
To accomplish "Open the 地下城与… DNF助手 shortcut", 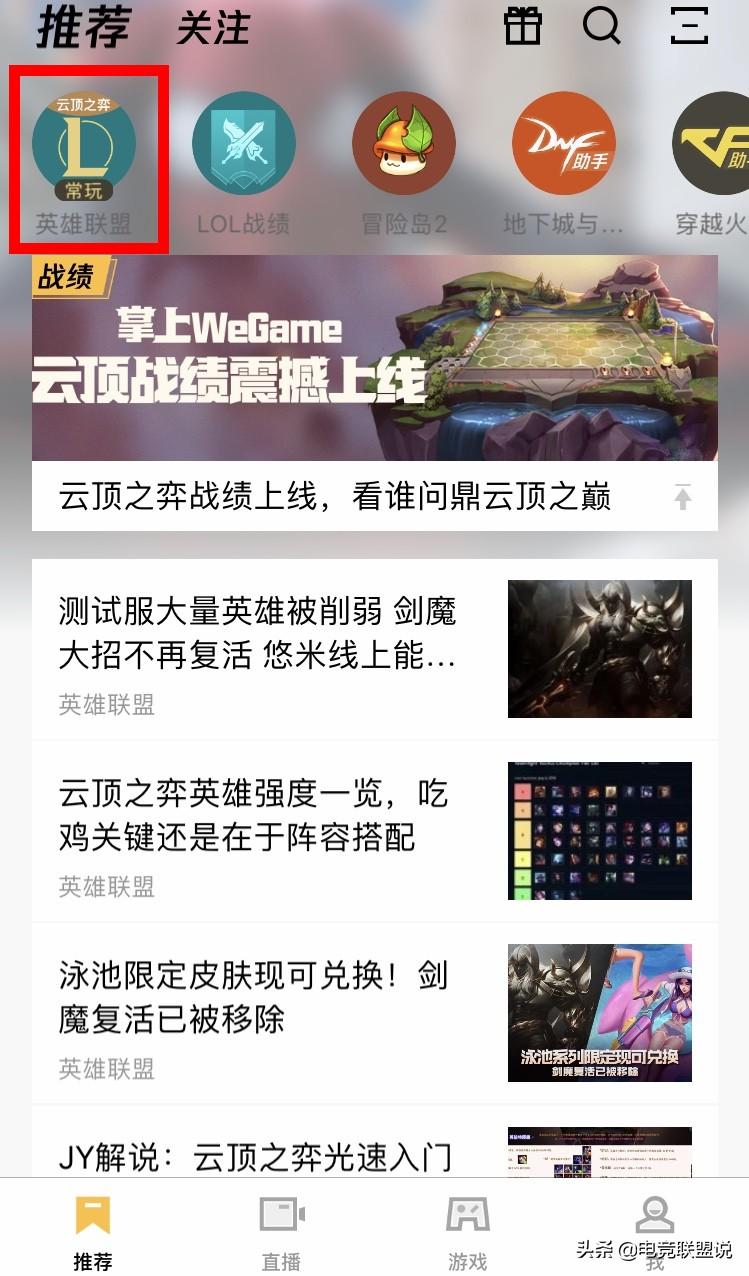I will tap(563, 146).
